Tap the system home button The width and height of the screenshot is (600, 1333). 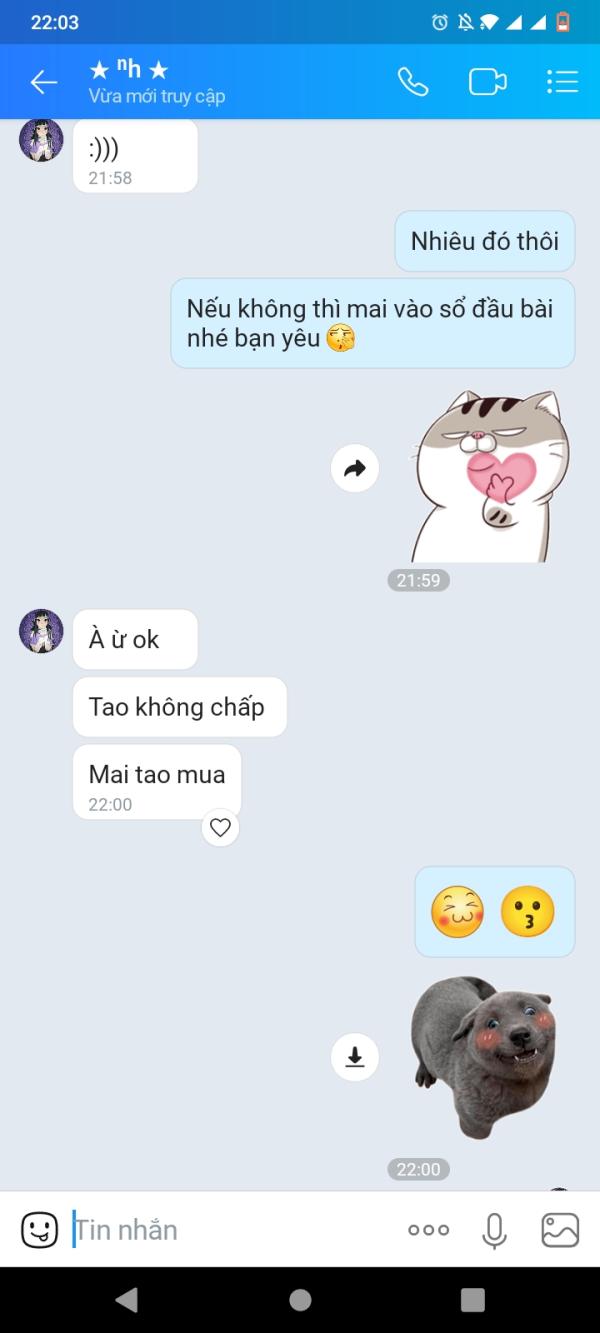click(x=300, y=1300)
